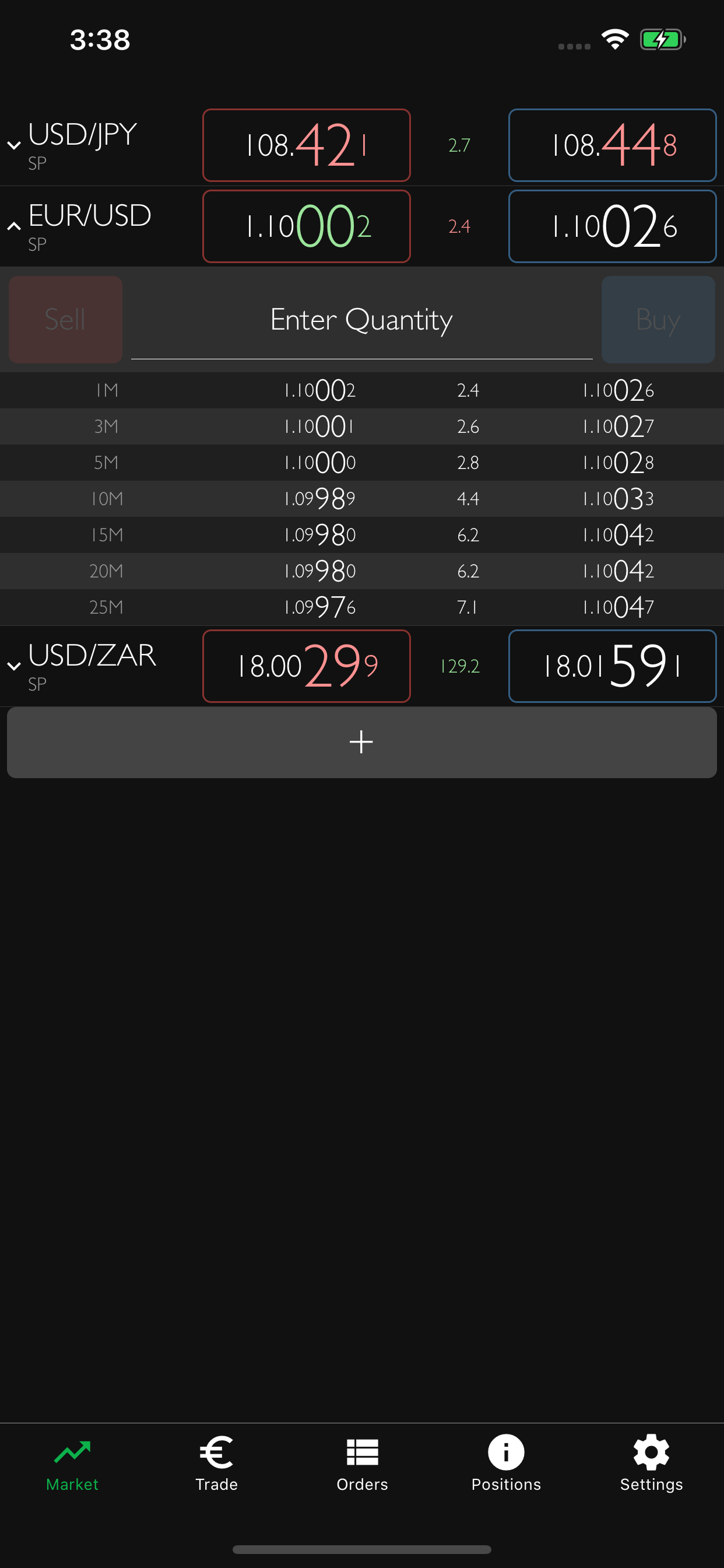The height and width of the screenshot is (1568, 724).
Task: Tap EUR/USD buy price 1.10026
Action: point(613,226)
